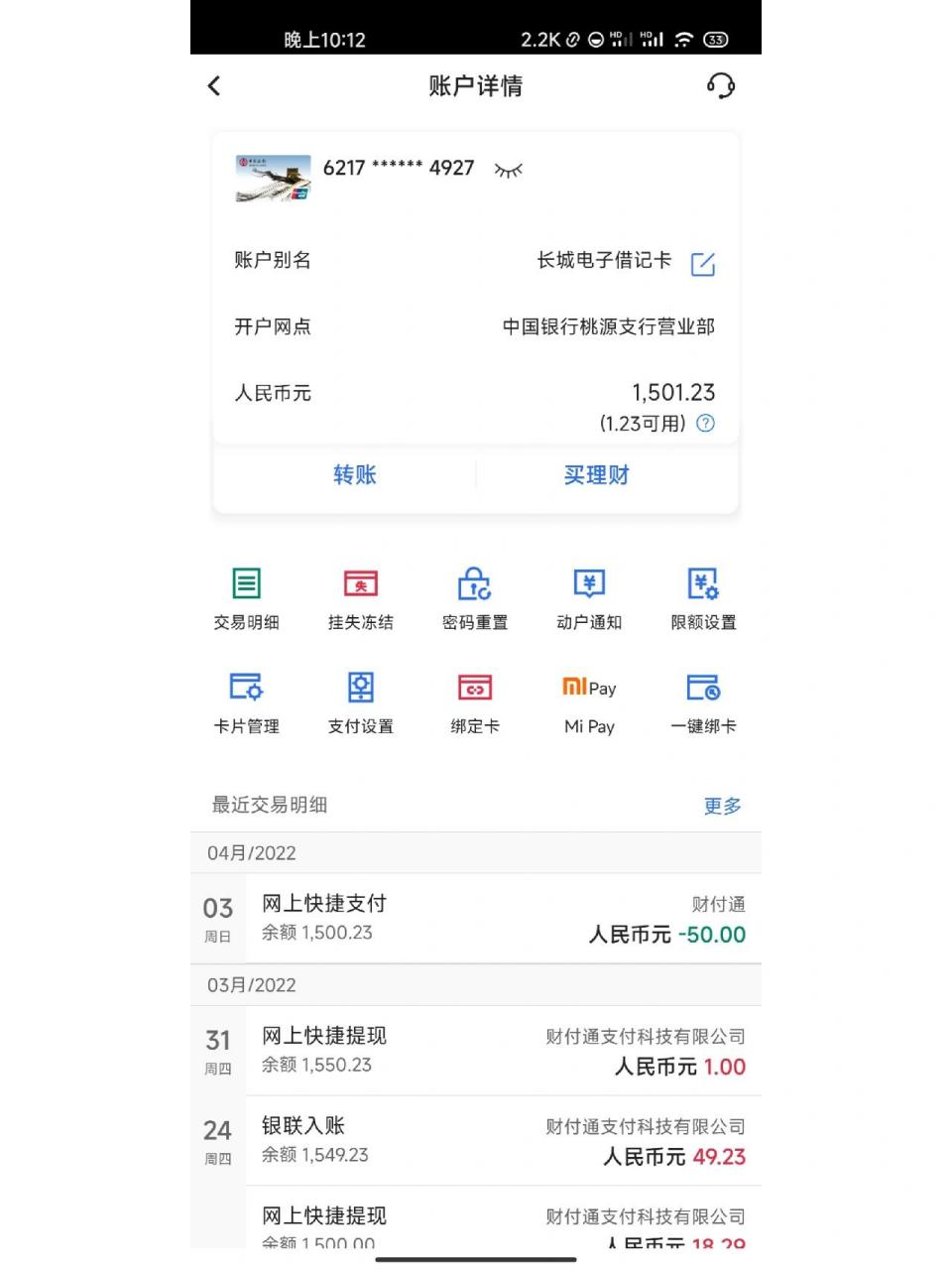Open customer service from the top right
The image size is (952, 1270).
coord(722,87)
